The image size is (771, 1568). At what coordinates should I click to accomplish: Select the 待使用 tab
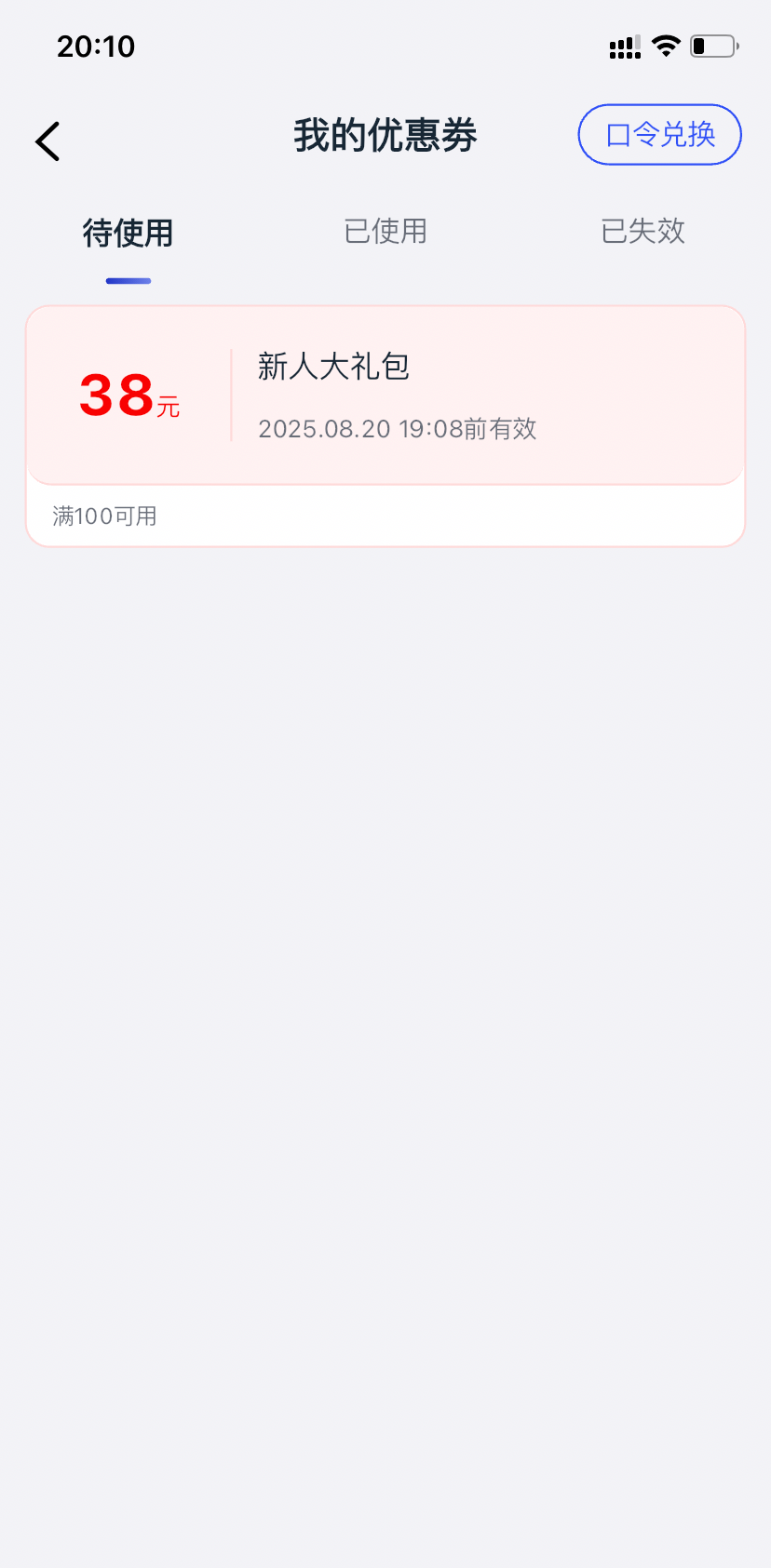point(128,235)
